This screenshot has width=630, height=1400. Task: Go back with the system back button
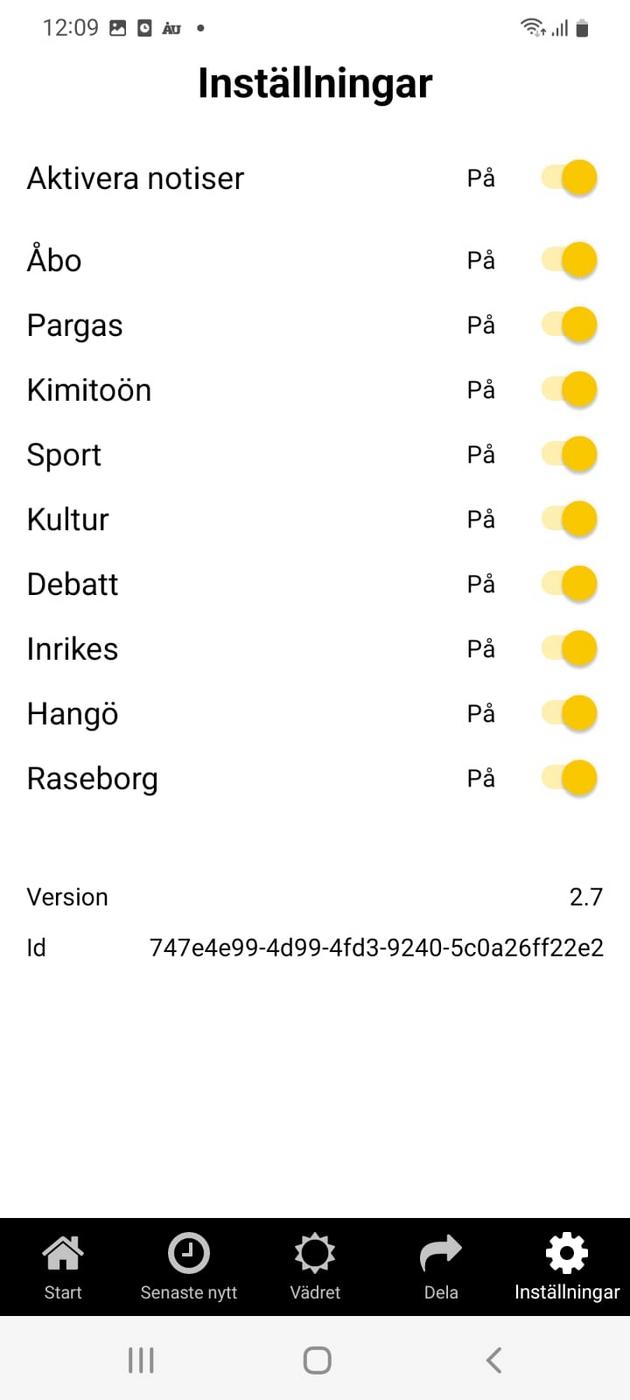[x=493, y=1360]
